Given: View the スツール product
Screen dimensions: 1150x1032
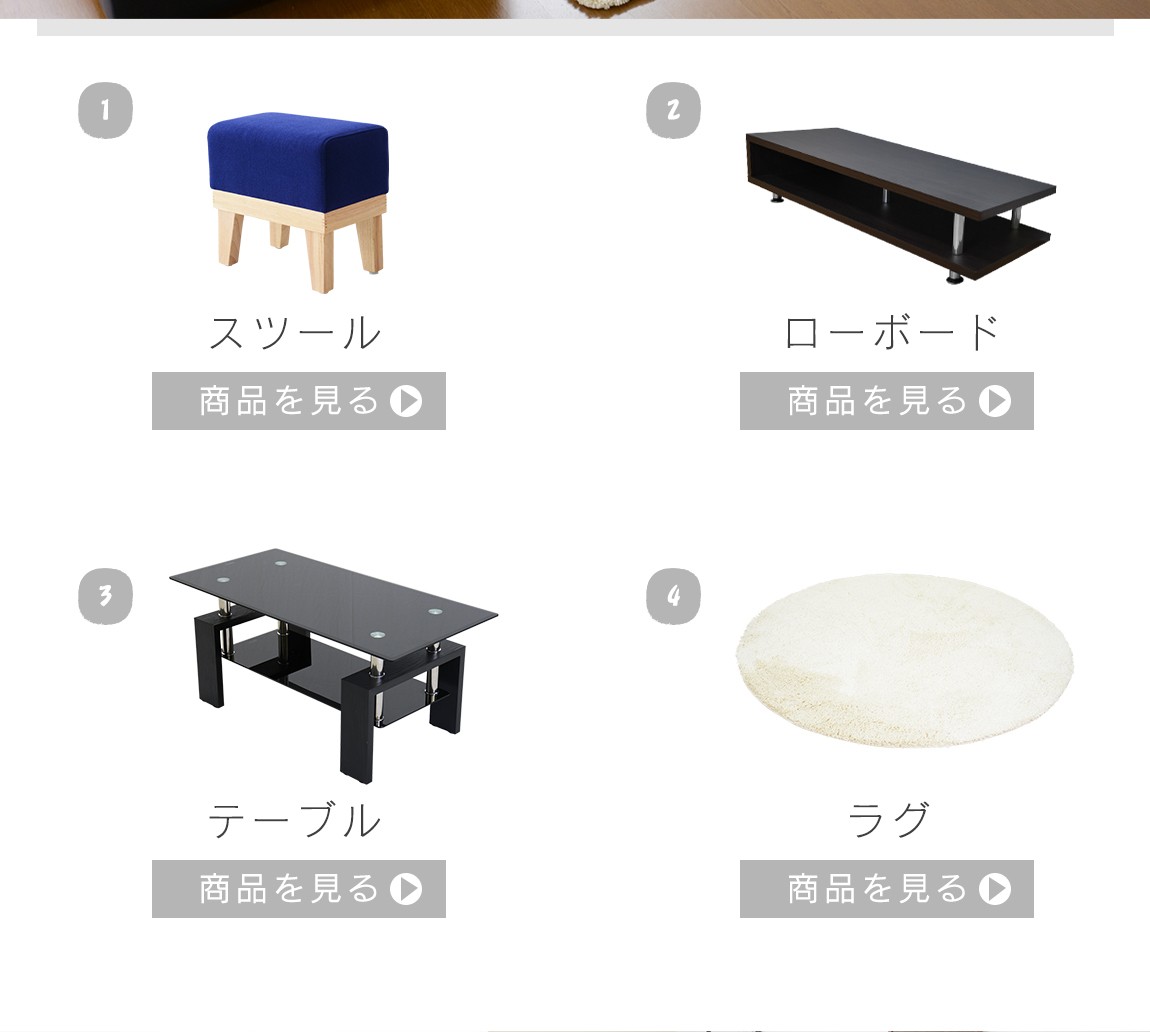Looking at the screenshot, I should tap(298, 401).
